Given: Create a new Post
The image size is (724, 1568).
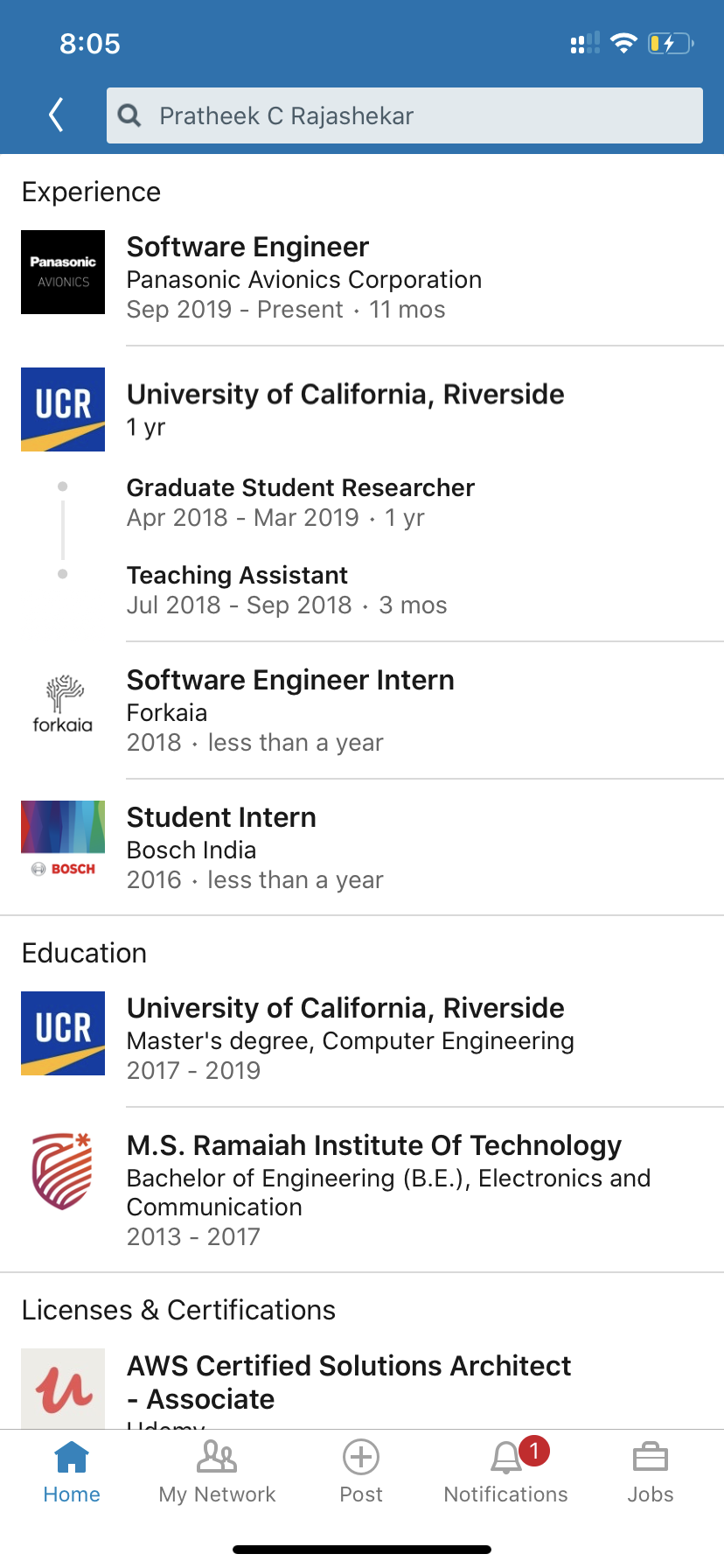Looking at the screenshot, I should pyautogui.click(x=361, y=1472).
